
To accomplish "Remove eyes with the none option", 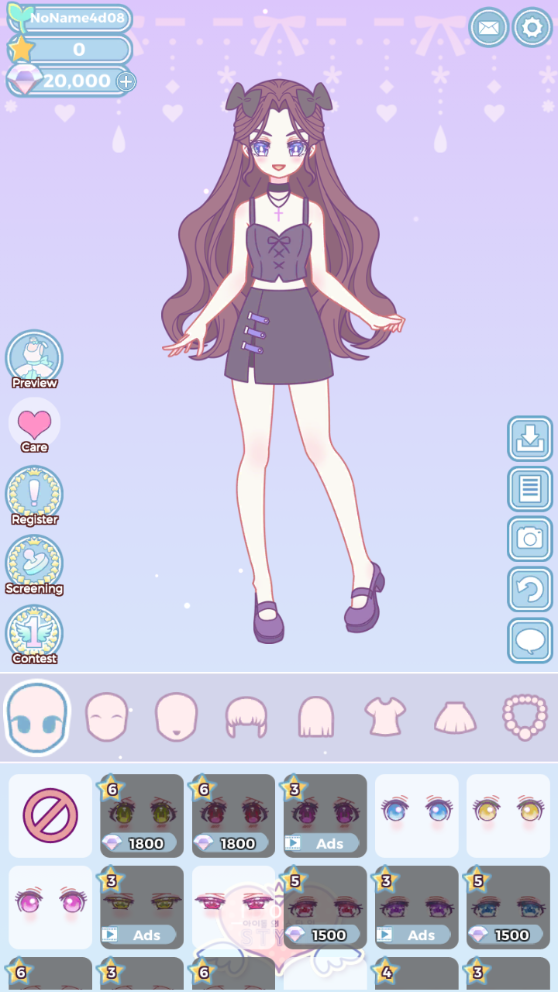I will coord(51,816).
